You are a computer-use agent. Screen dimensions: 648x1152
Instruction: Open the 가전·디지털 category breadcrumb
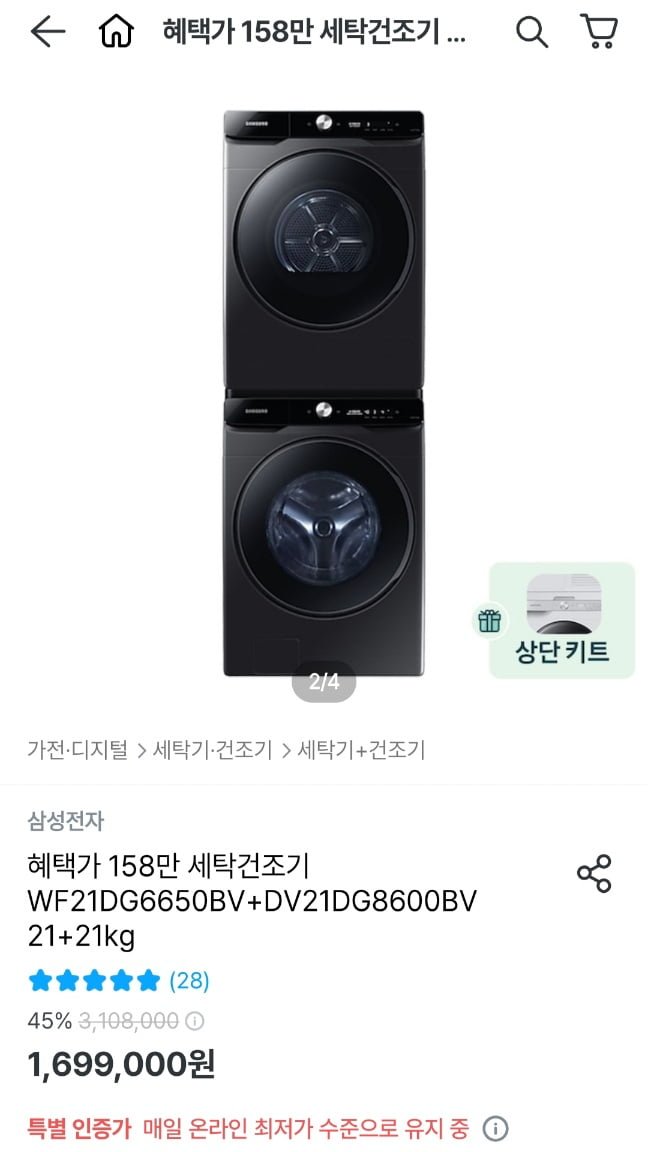78,750
